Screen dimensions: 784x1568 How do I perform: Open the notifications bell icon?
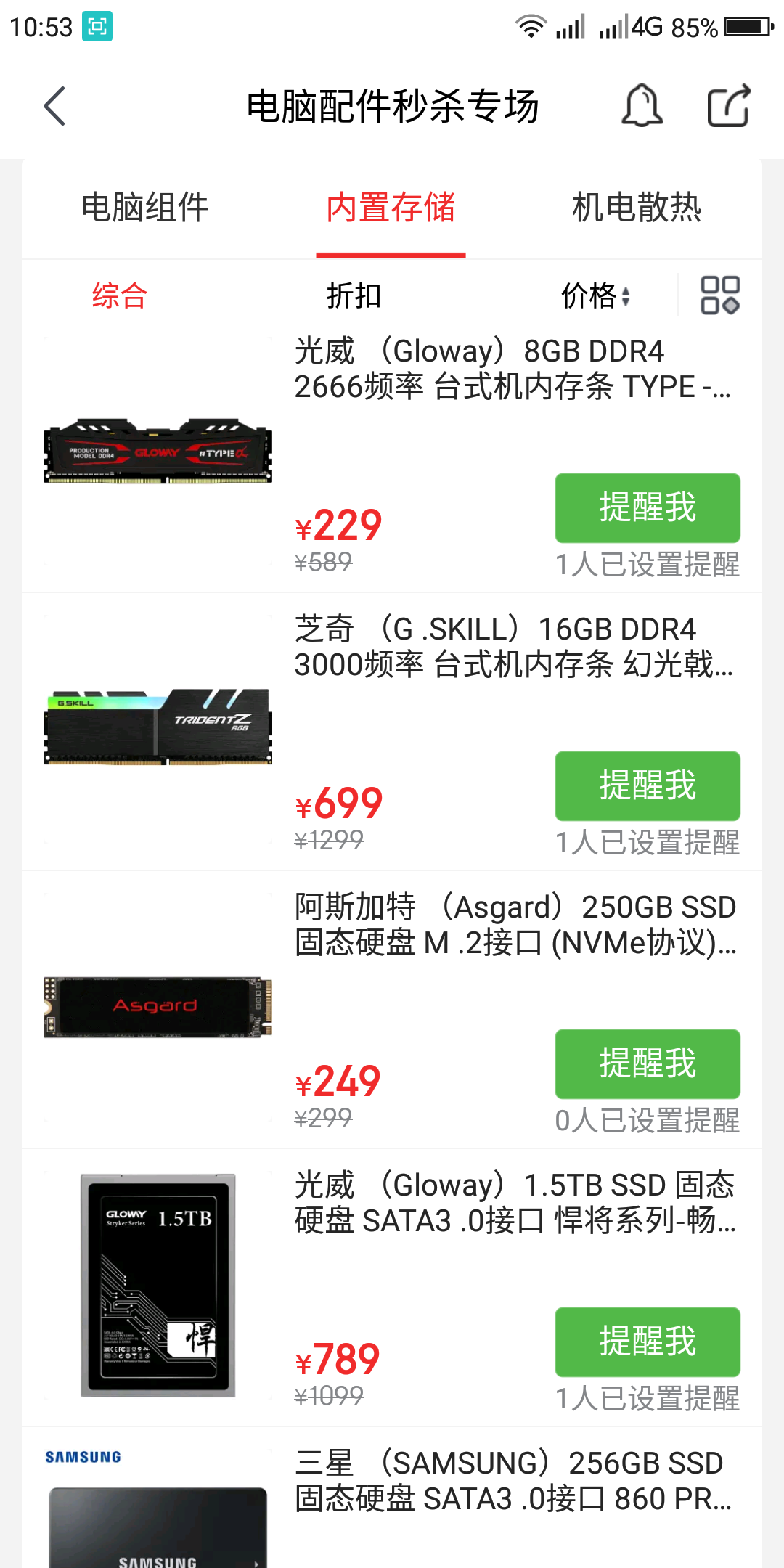[640, 106]
